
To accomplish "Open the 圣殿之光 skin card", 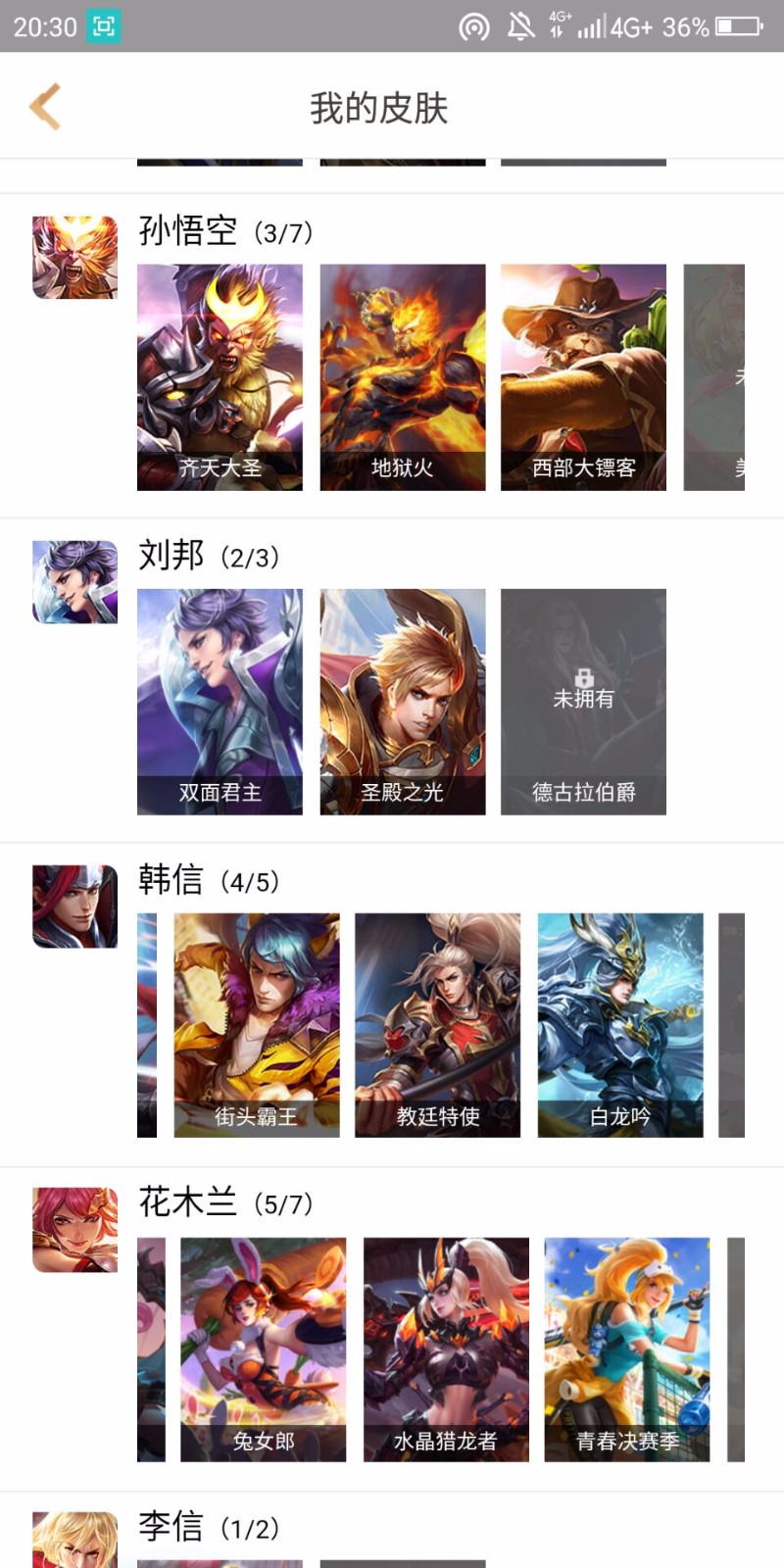I will coord(402,701).
